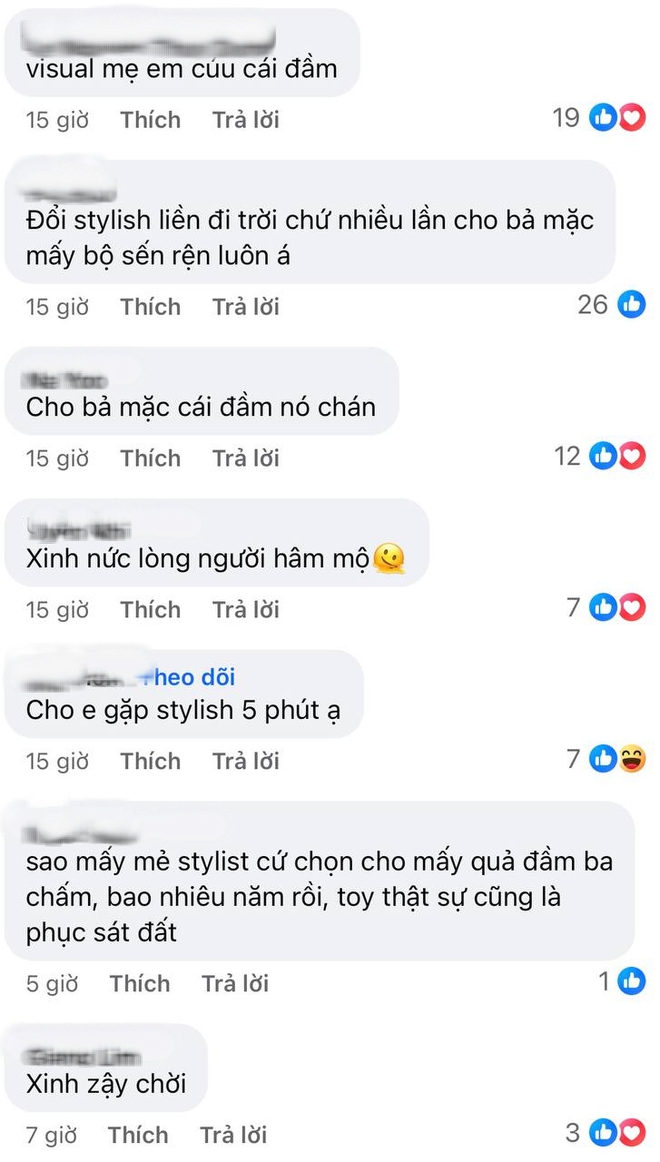
Task: Reply to the comment "Xinh zậy chời"
Action: click(233, 1135)
